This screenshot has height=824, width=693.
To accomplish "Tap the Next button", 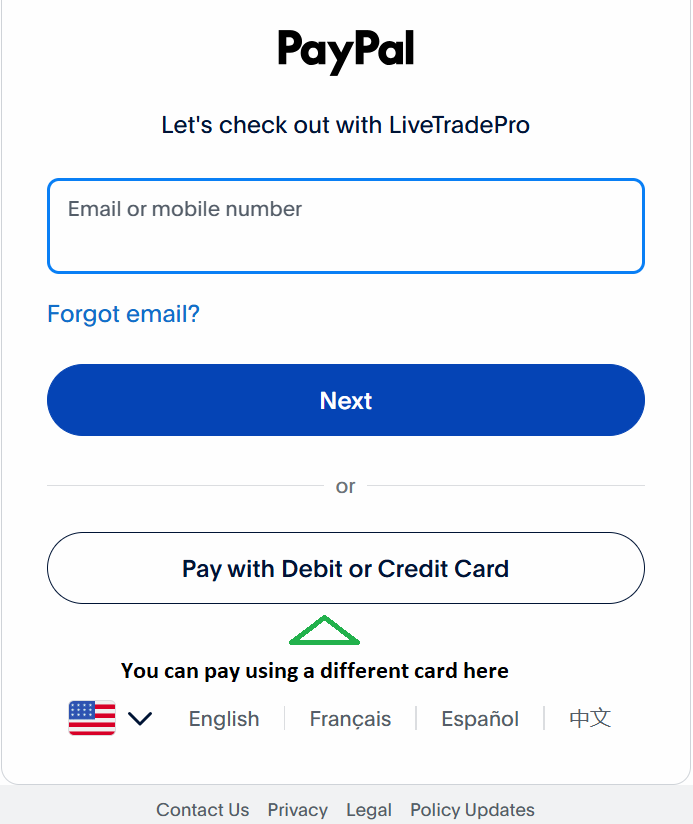I will tap(345, 400).
